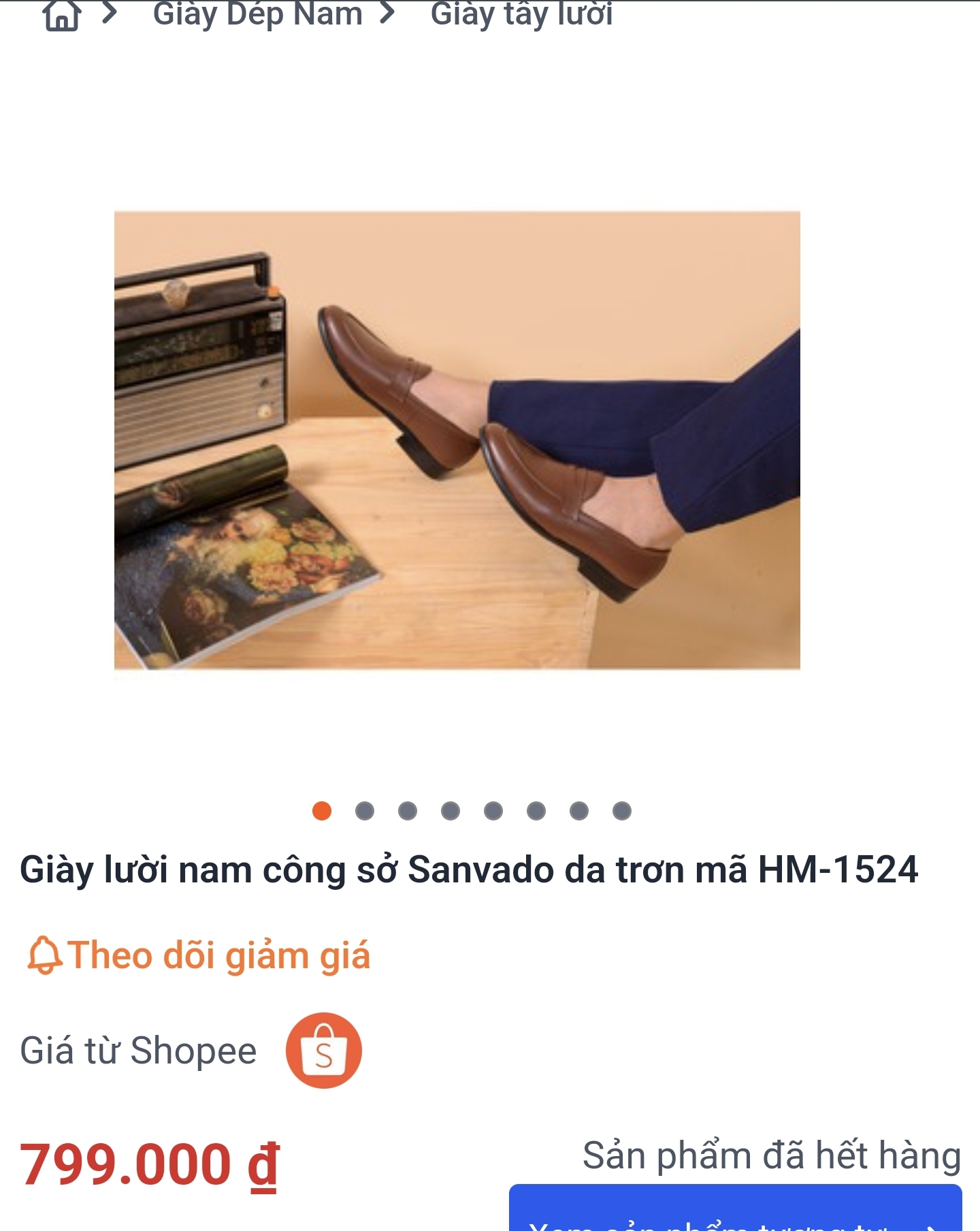This screenshot has width=980, height=1231.
Task: Tap Theo dõi giảm giá price alert
Action: [x=198, y=955]
